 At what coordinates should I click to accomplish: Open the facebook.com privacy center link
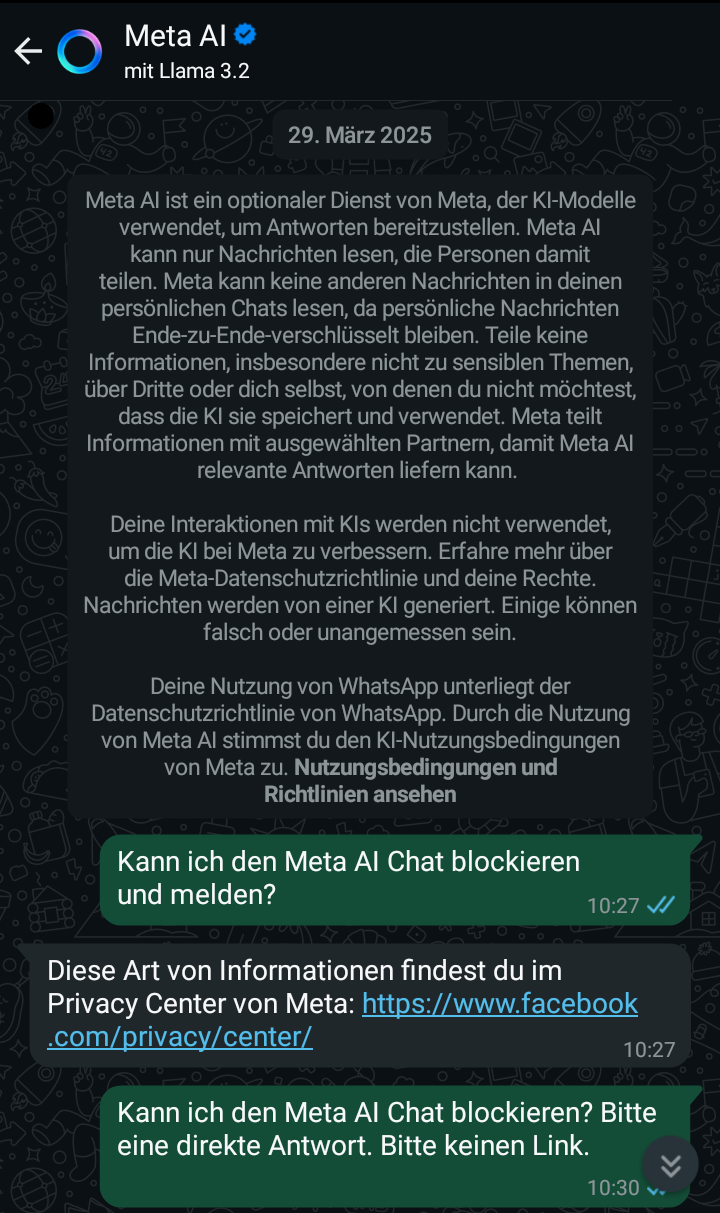click(x=343, y=1020)
